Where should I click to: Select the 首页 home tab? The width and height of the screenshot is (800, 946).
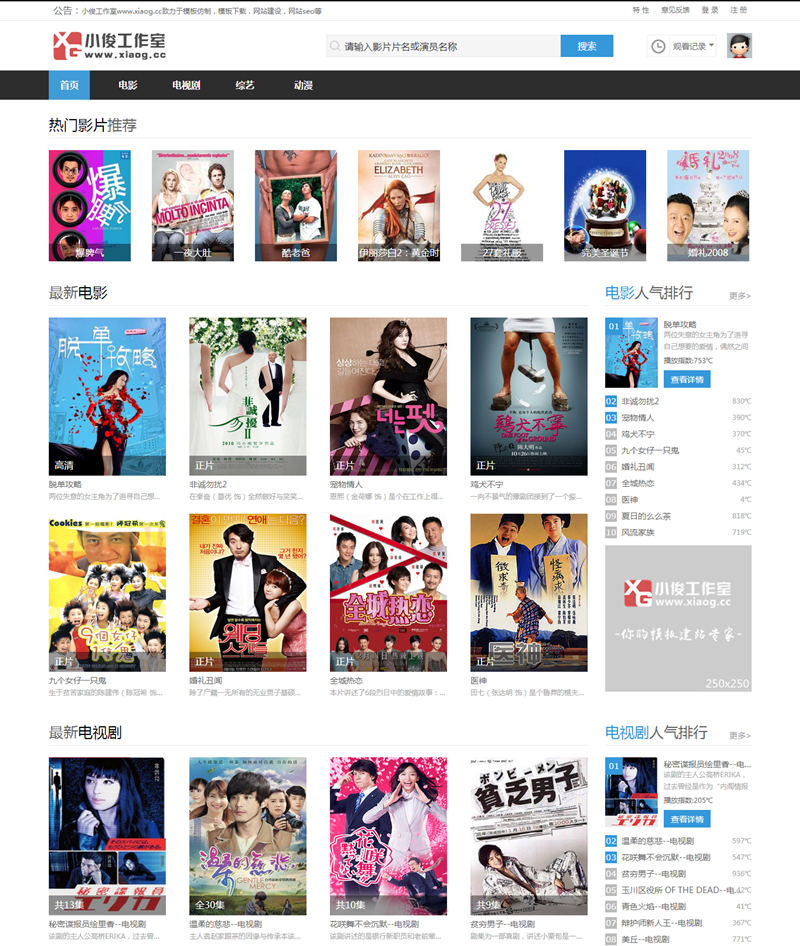(x=69, y=85)
